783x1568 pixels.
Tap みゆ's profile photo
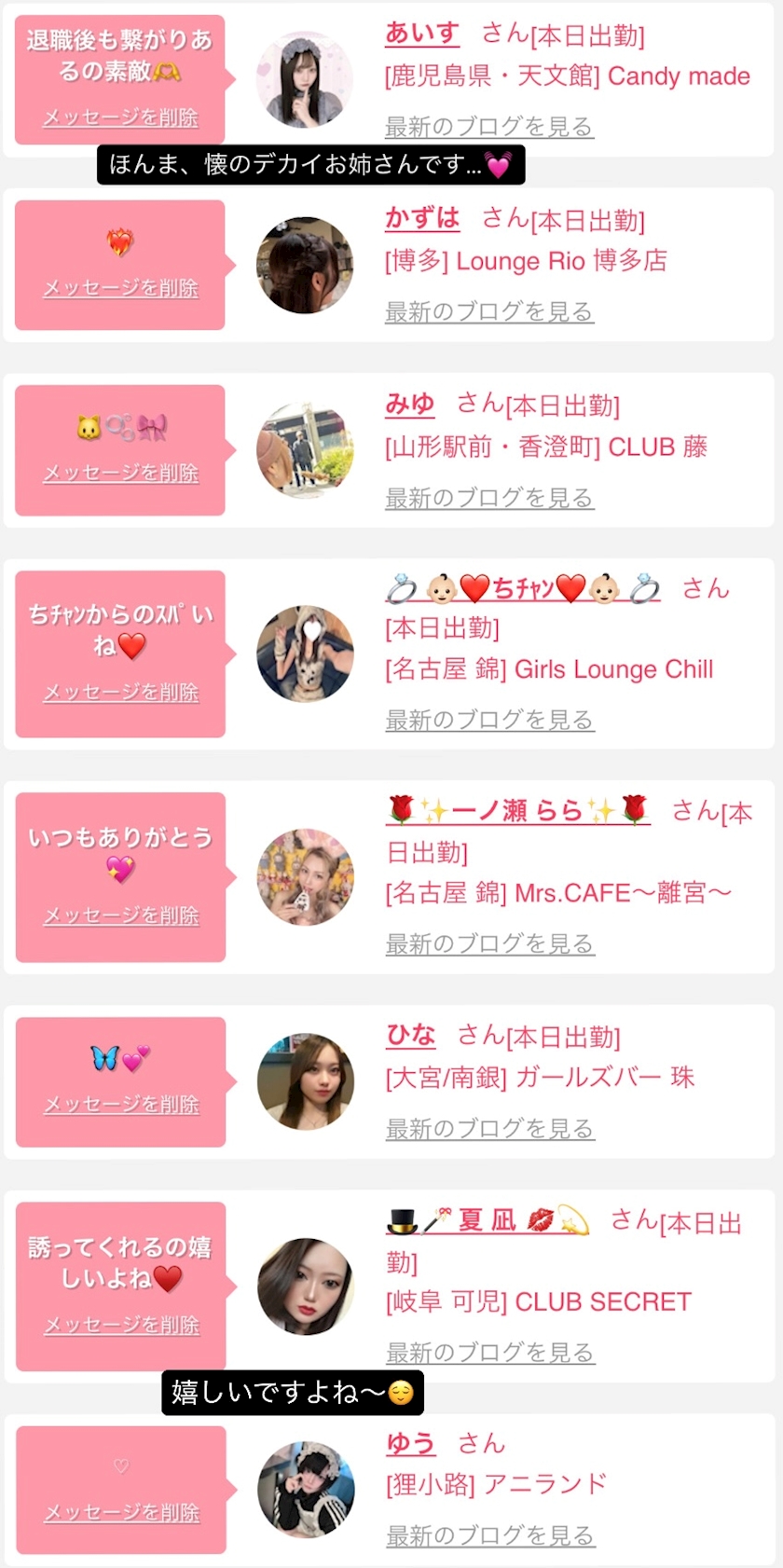[305, 451]
